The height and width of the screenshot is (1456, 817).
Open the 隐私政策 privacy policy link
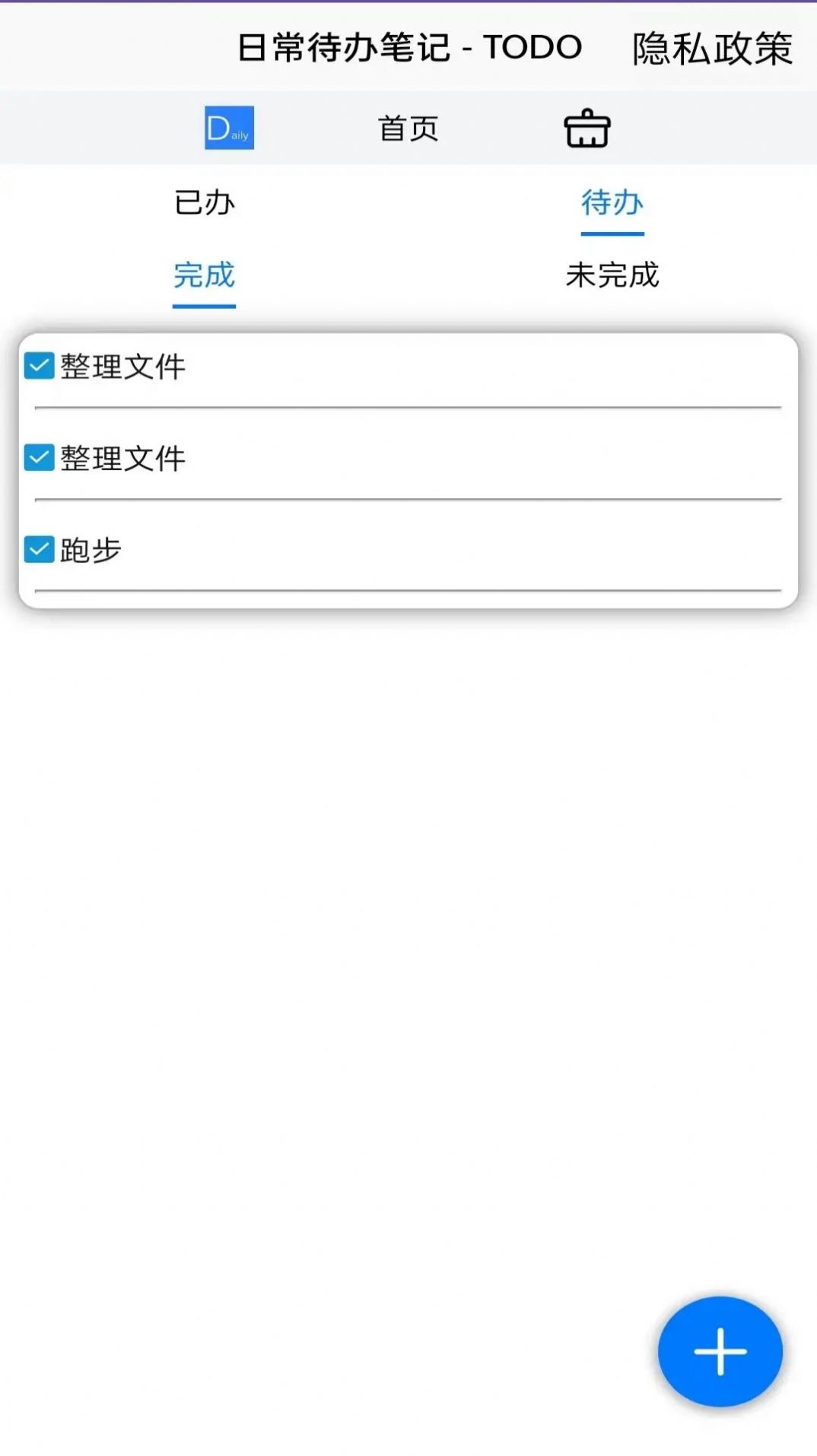(712, 49)
